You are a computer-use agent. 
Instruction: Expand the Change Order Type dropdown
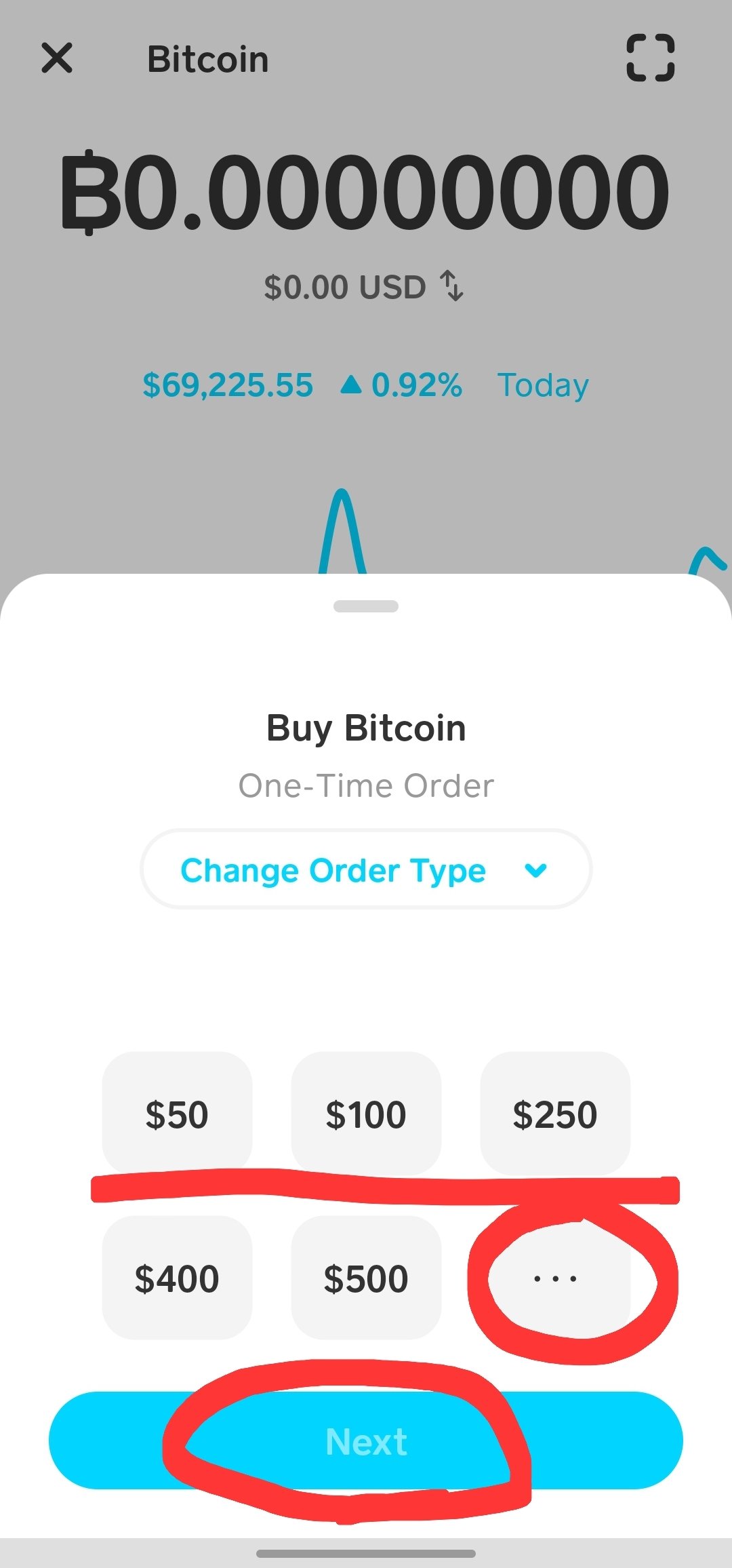tap(366, 869)
